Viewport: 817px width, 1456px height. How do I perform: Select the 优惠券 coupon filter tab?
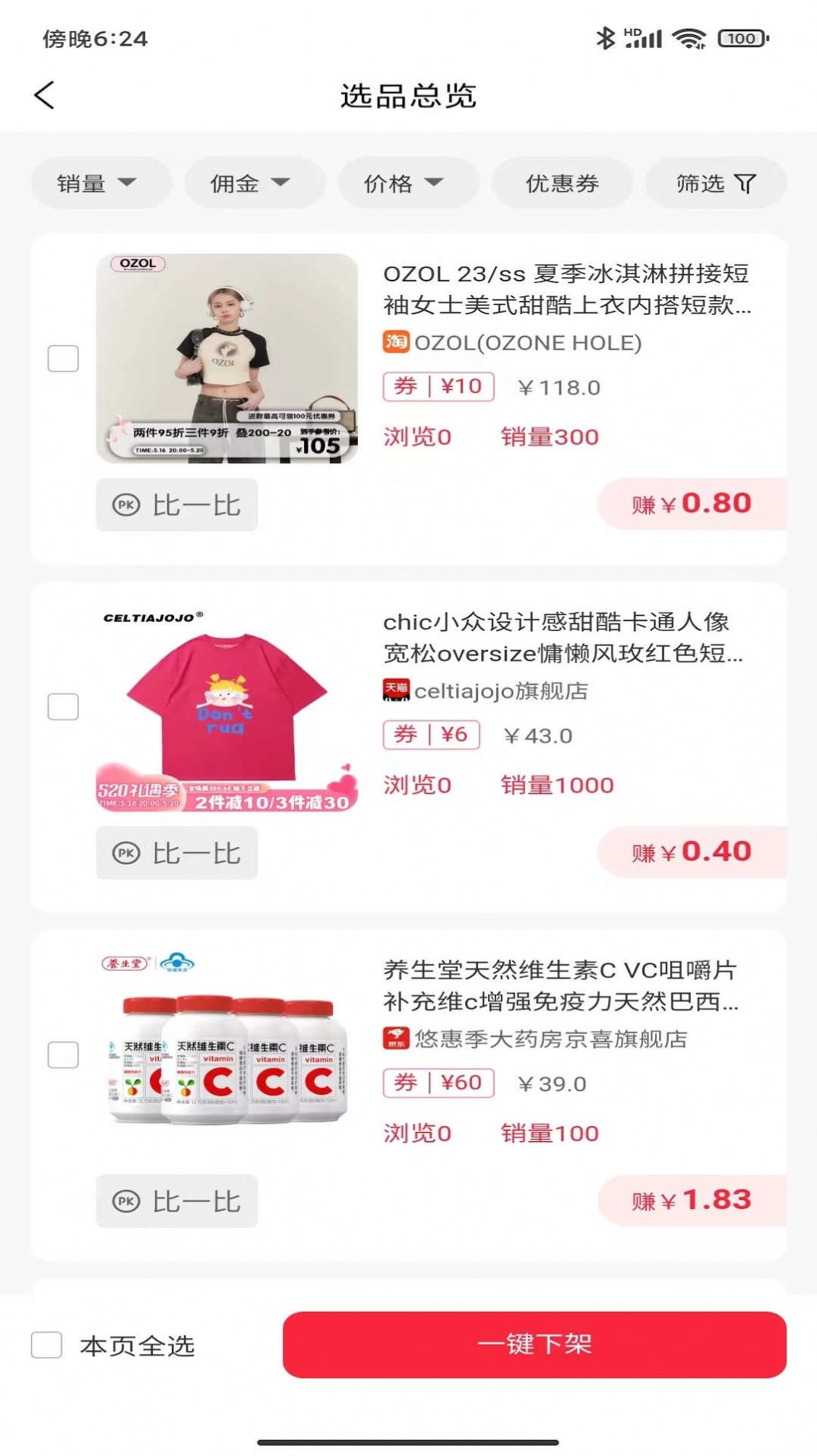pyautogui.click(x=562, y=182)
